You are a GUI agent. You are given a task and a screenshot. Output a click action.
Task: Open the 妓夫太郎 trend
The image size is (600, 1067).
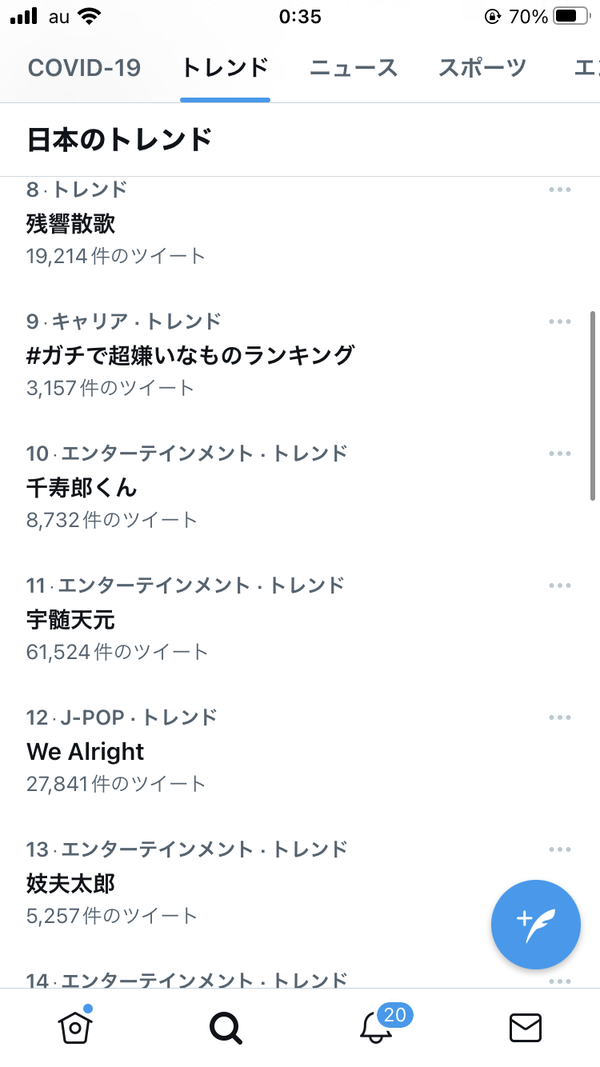click(x=300, y=883)
